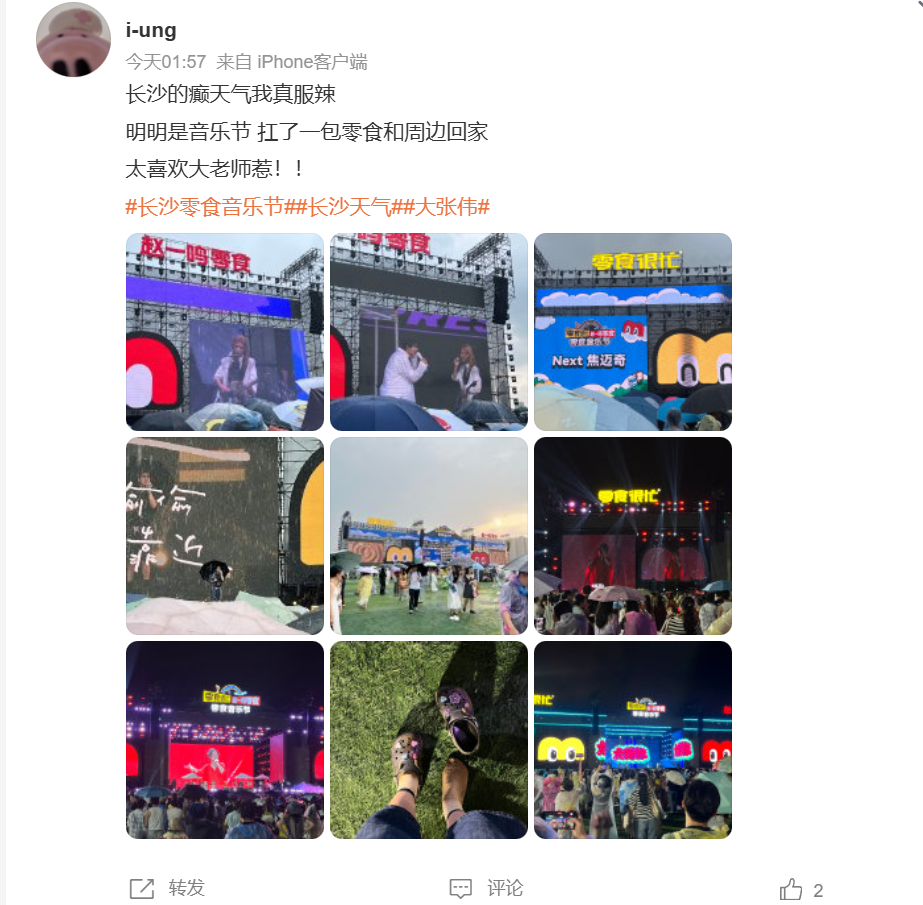Open i-ung's profile avatar
The width and height of the screenshot is (923, 905).
(73, 40)
